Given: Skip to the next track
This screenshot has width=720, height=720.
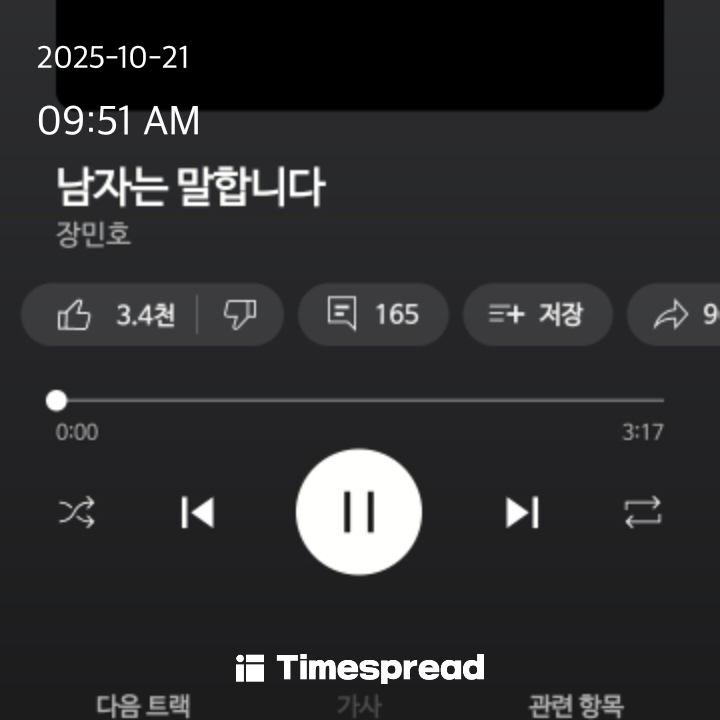Looking at the screenshot, I should pos(521,513).
